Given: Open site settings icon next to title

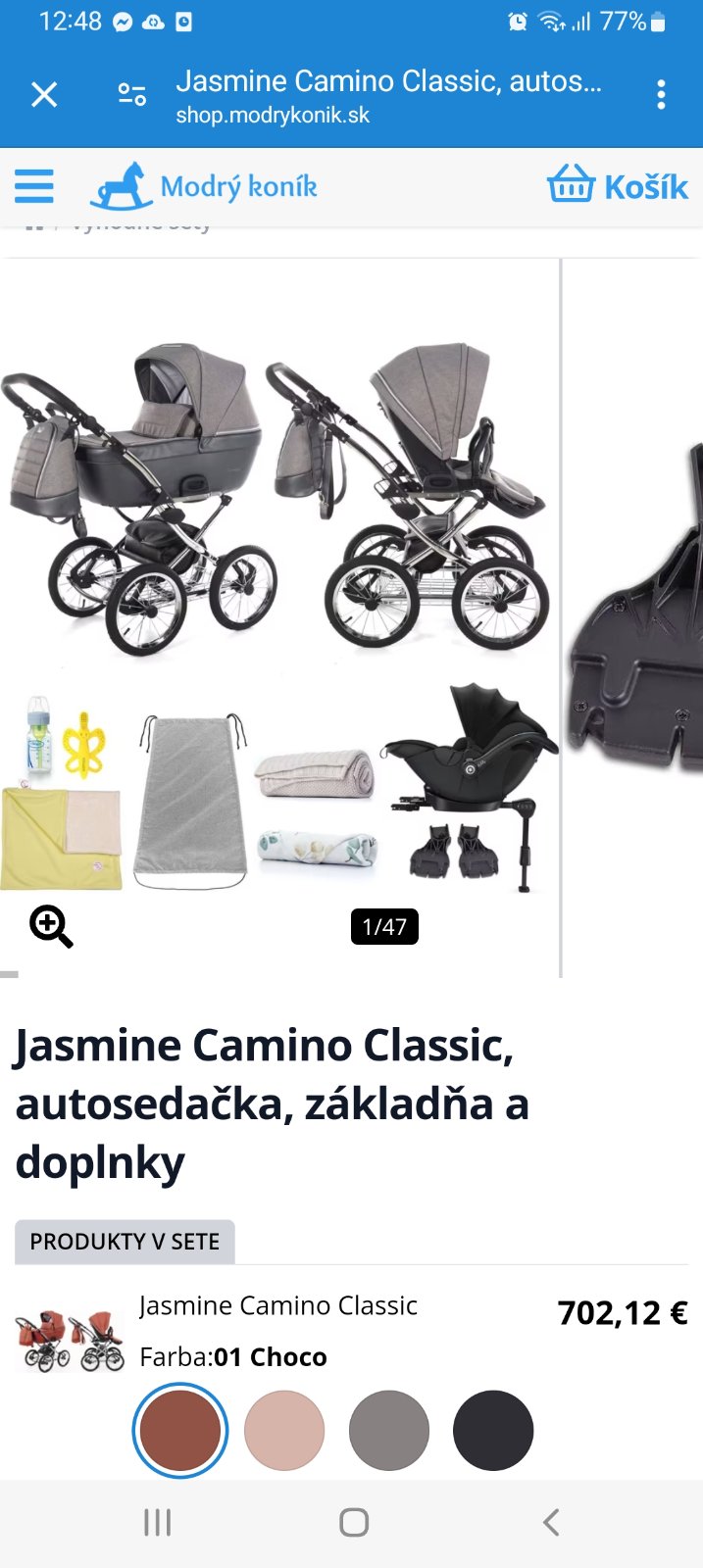Looking at the screenshot, I should (x=131, y=95).
